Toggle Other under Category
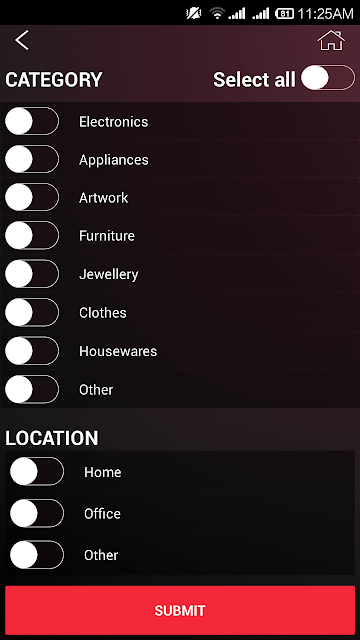Viewport: 360px width, 640px height. point(32,389)
